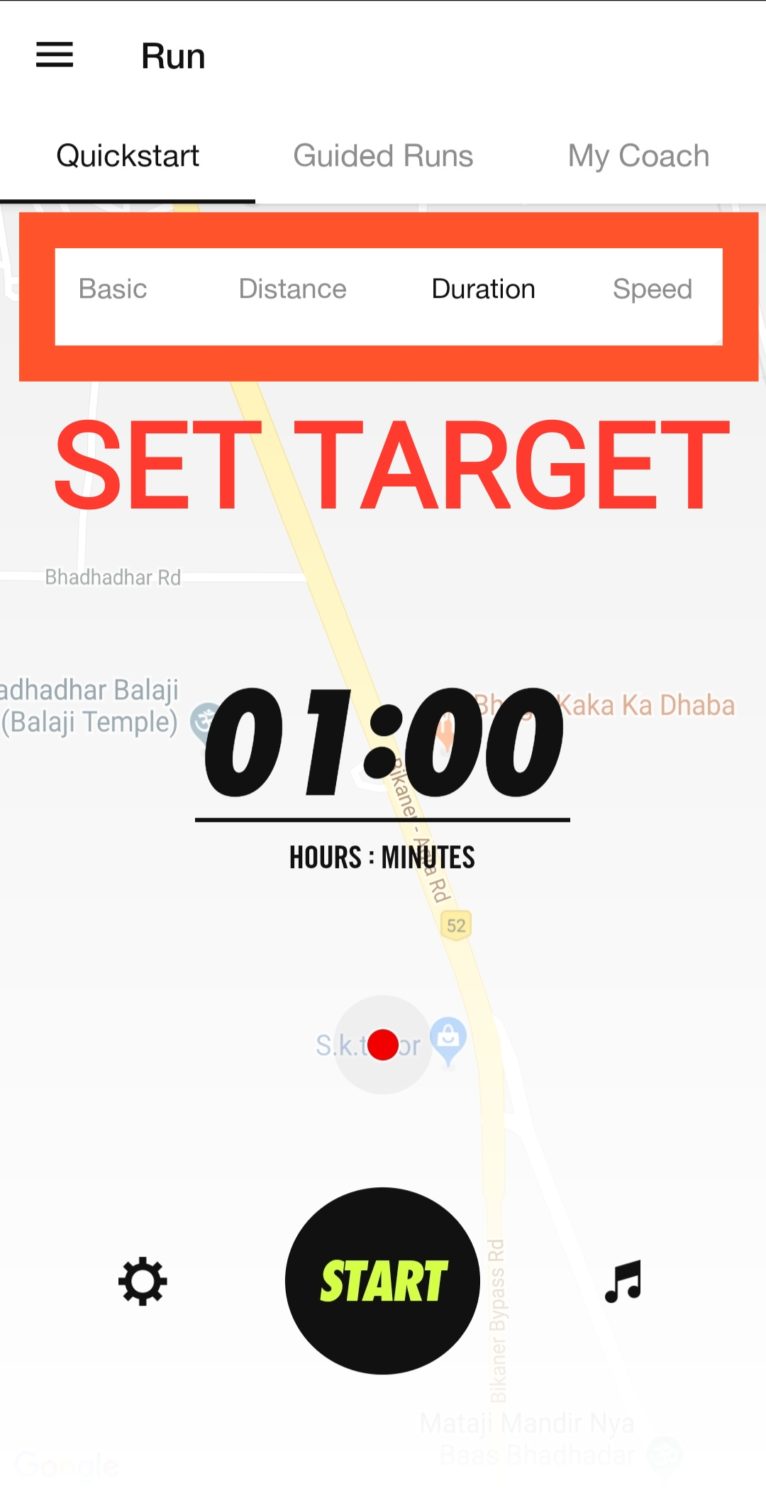This screenshot has width=766, height=1500.
Task: Choose the Speed target mode
Action: 652,289
